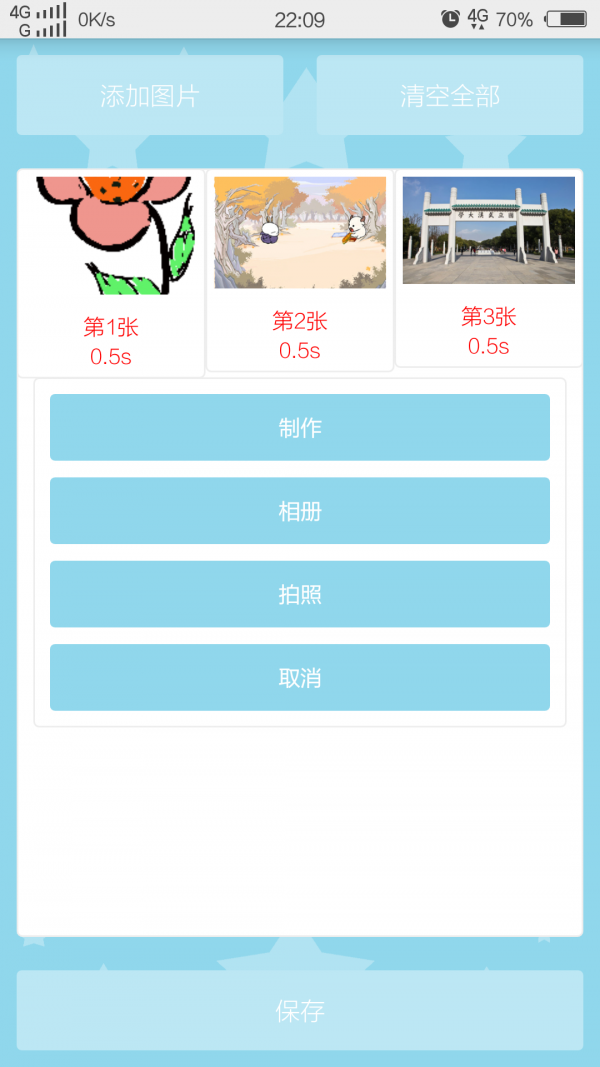The height and width of the screenshot is (1067, 600).
Task: Pick images from 相册
Action: [x=300, y=511]
